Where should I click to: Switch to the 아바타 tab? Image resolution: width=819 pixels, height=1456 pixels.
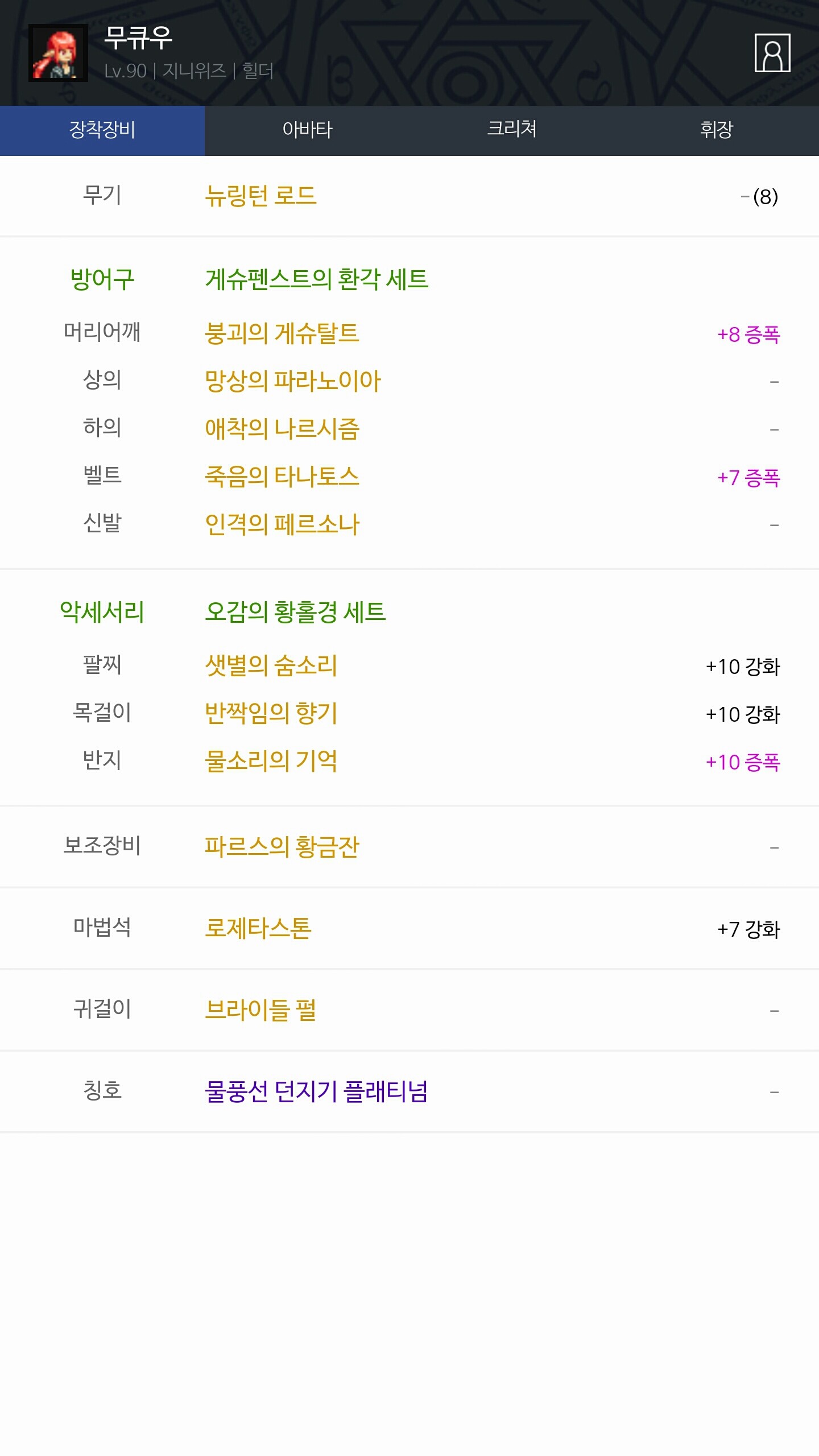(307, 130)
